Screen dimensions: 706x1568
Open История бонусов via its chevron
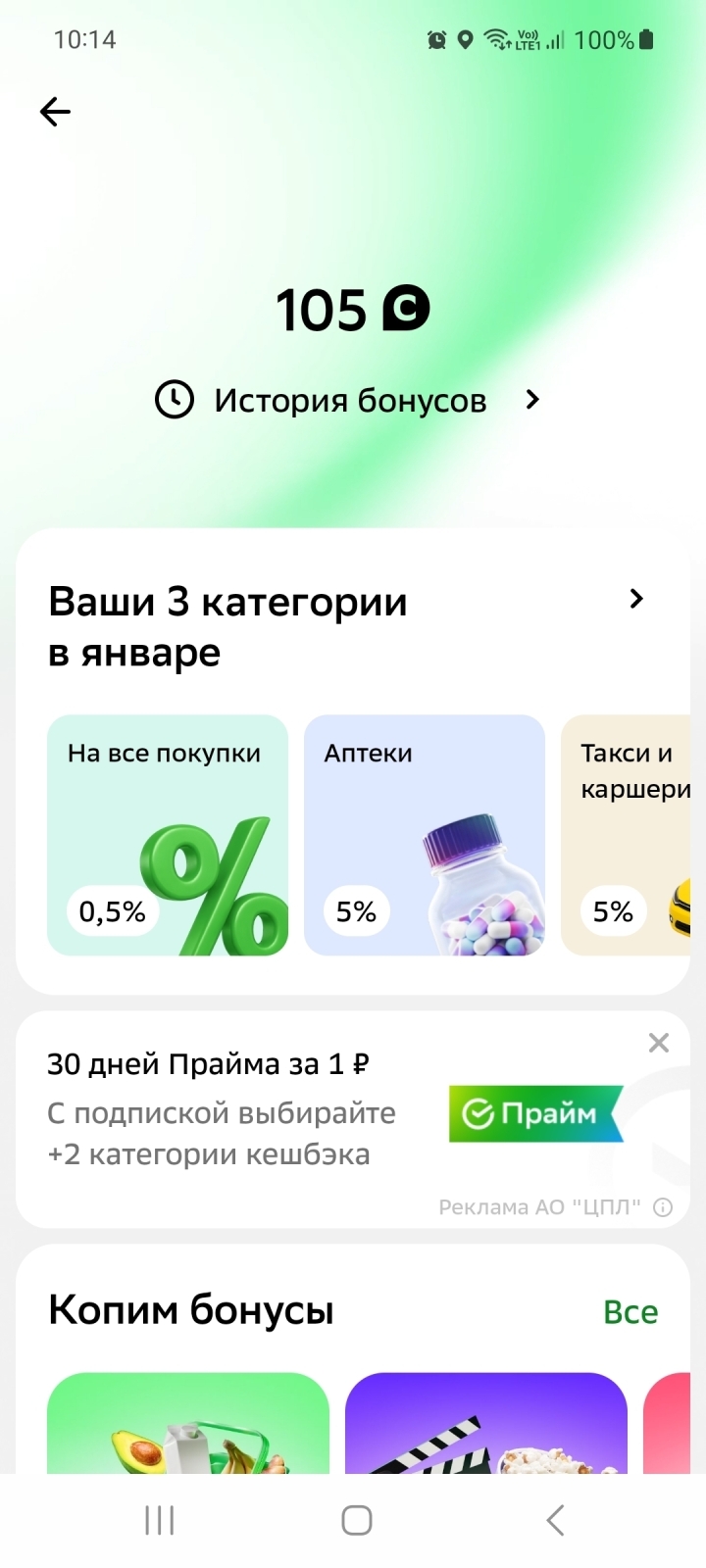tap(531, 399)
